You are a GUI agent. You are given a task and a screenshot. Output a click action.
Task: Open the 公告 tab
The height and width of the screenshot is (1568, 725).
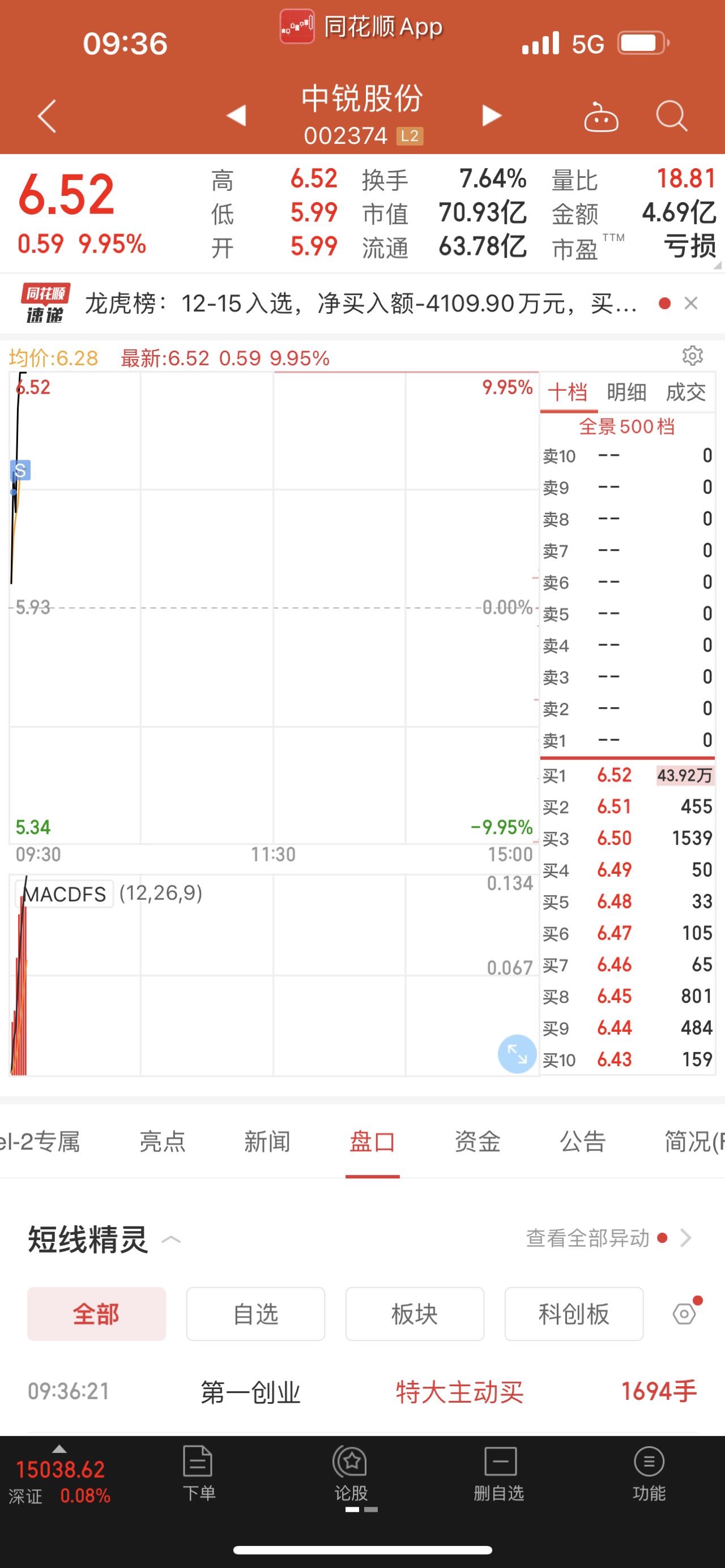583,1141
